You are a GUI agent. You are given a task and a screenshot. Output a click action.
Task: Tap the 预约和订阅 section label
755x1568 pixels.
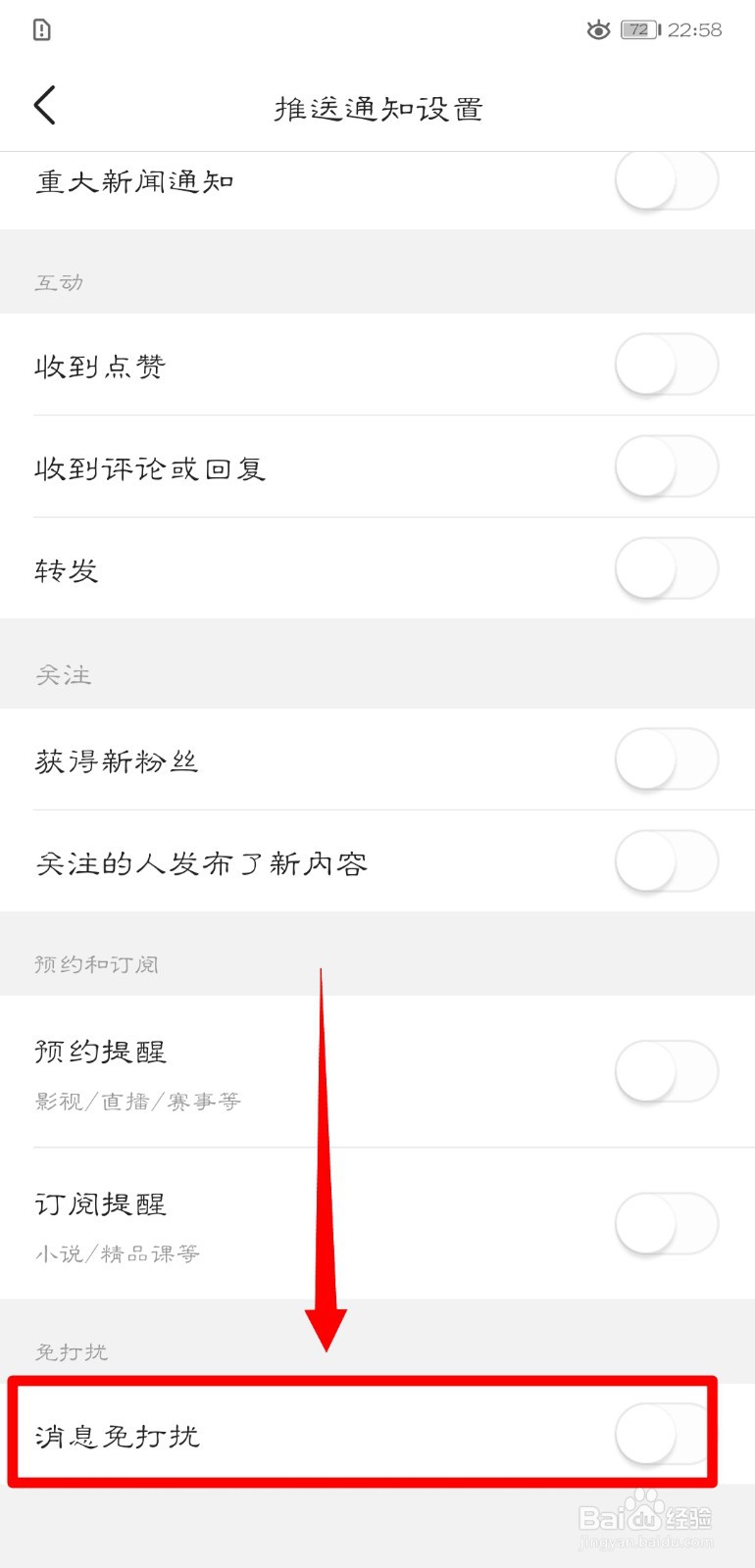pos(95,964)
